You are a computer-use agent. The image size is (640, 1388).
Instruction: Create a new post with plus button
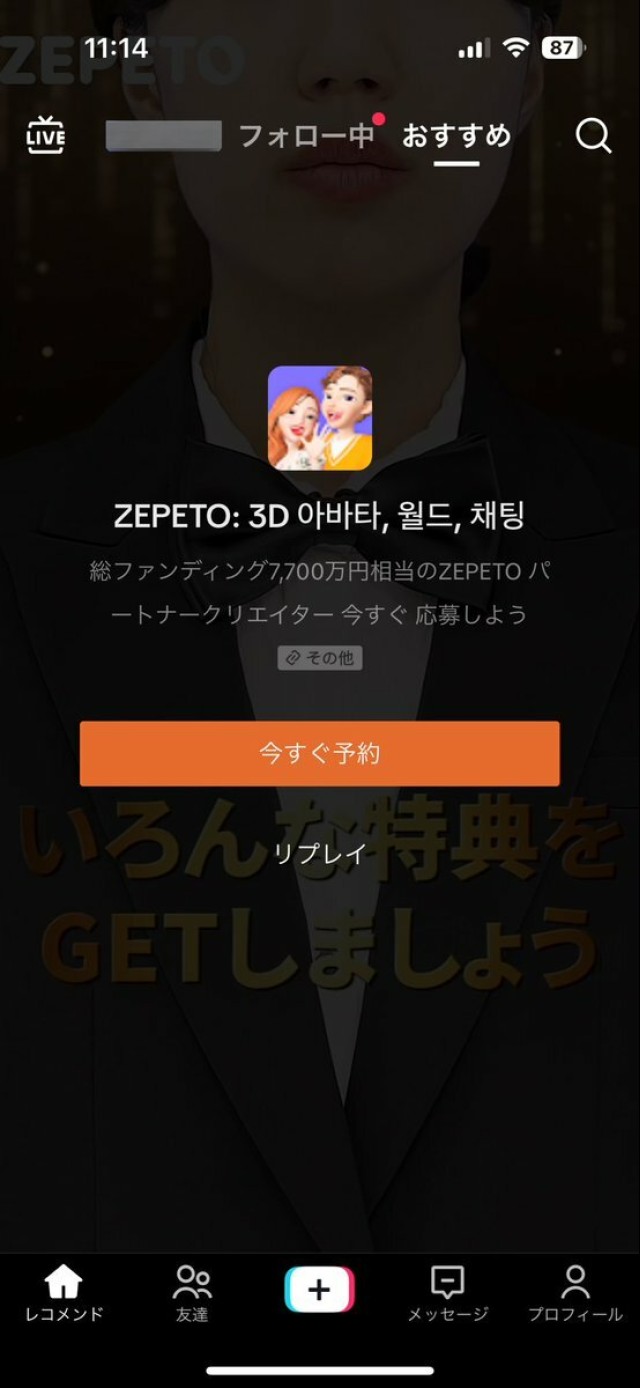[x=320, y=1289]
